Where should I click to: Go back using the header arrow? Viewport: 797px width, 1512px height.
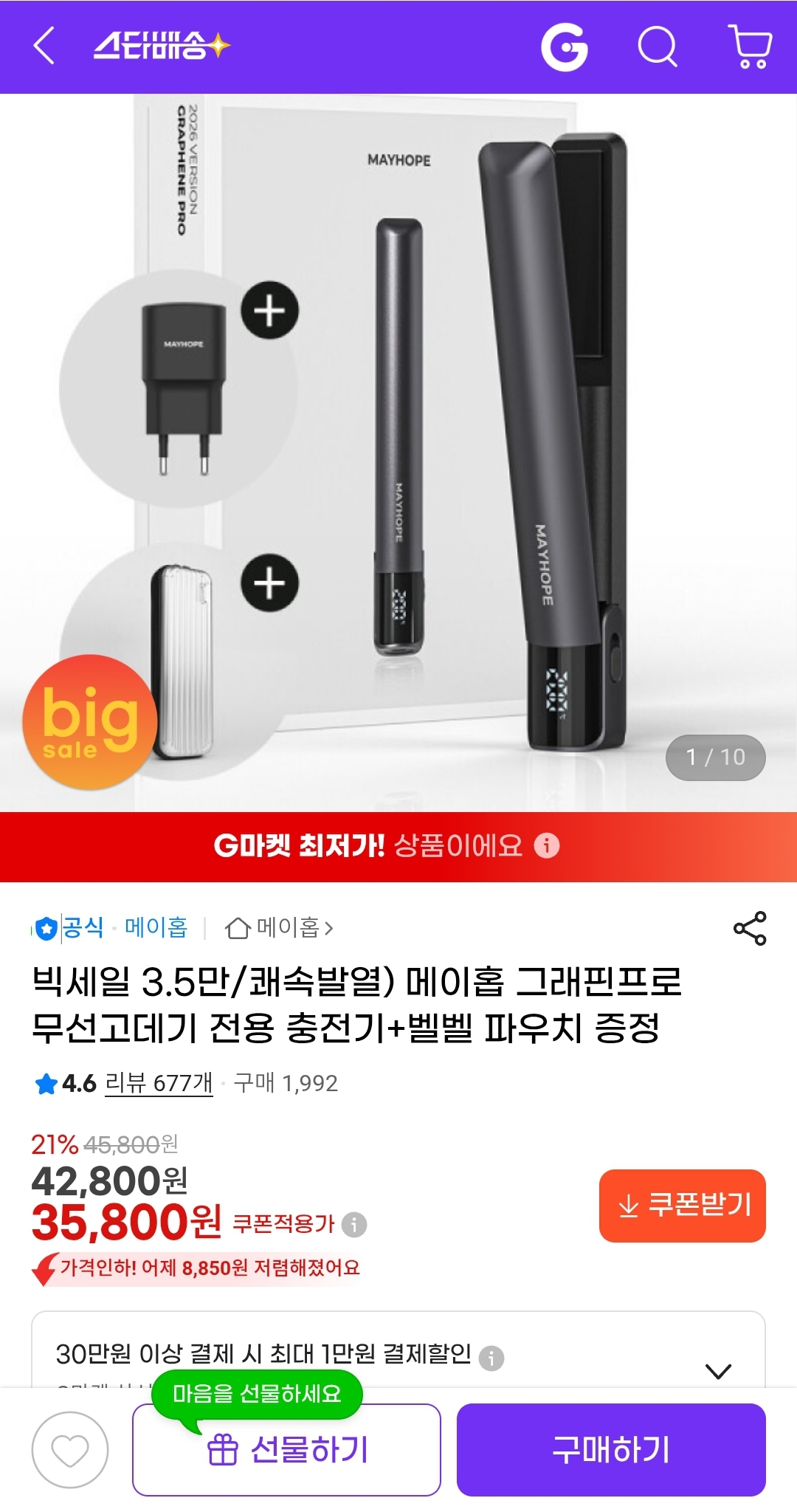point(44,46)
